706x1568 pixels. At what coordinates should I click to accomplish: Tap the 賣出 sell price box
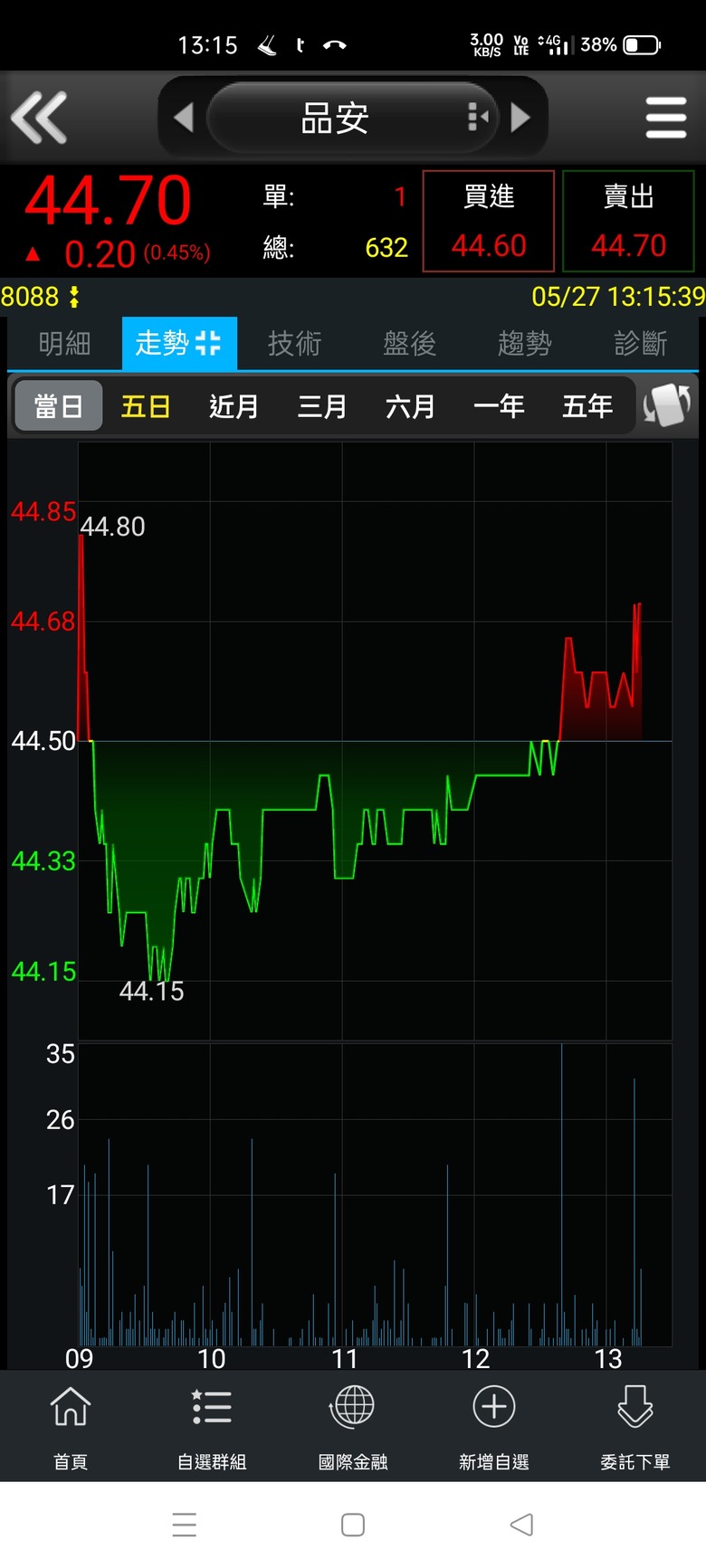pos(628,222)
